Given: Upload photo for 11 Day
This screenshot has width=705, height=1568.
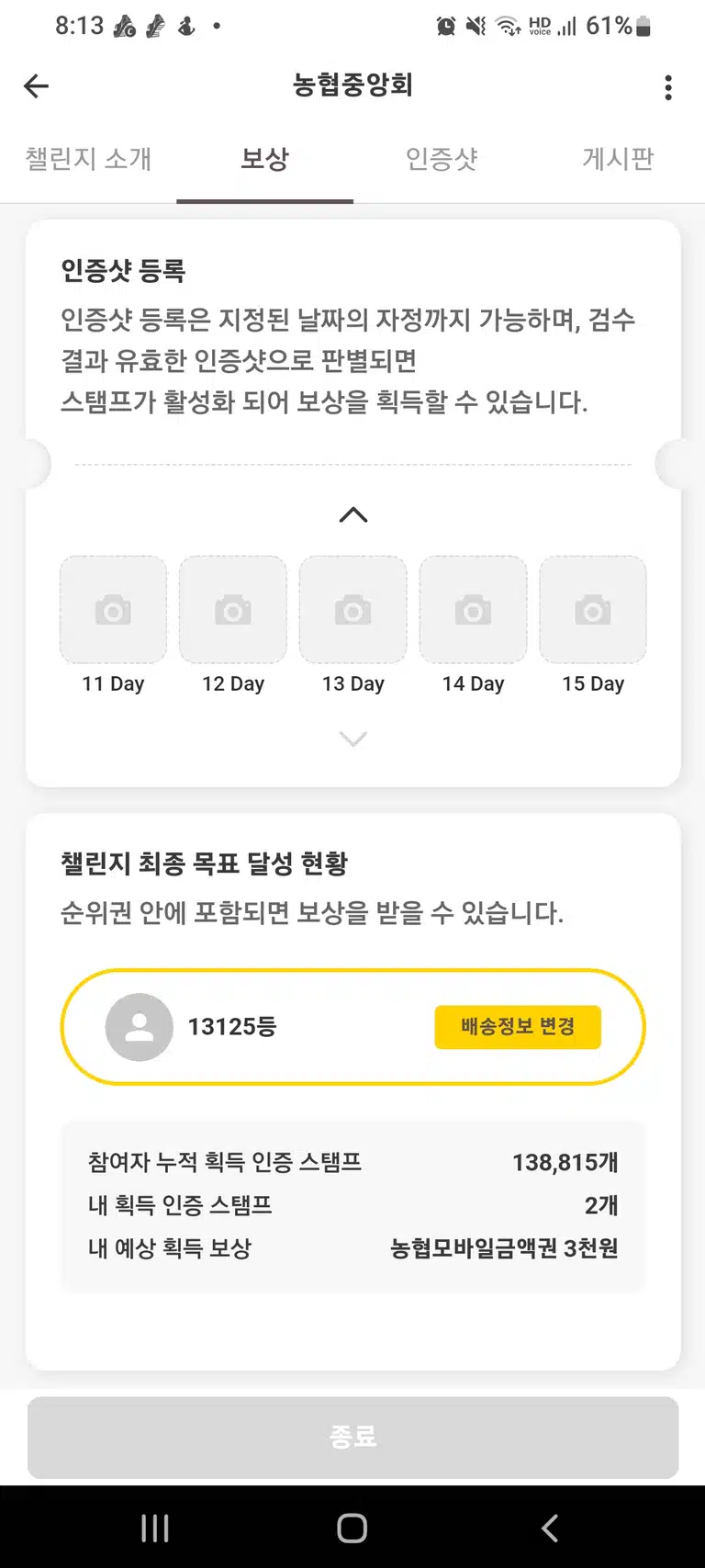Looking at the screenshot, I should tap(113, 610).
